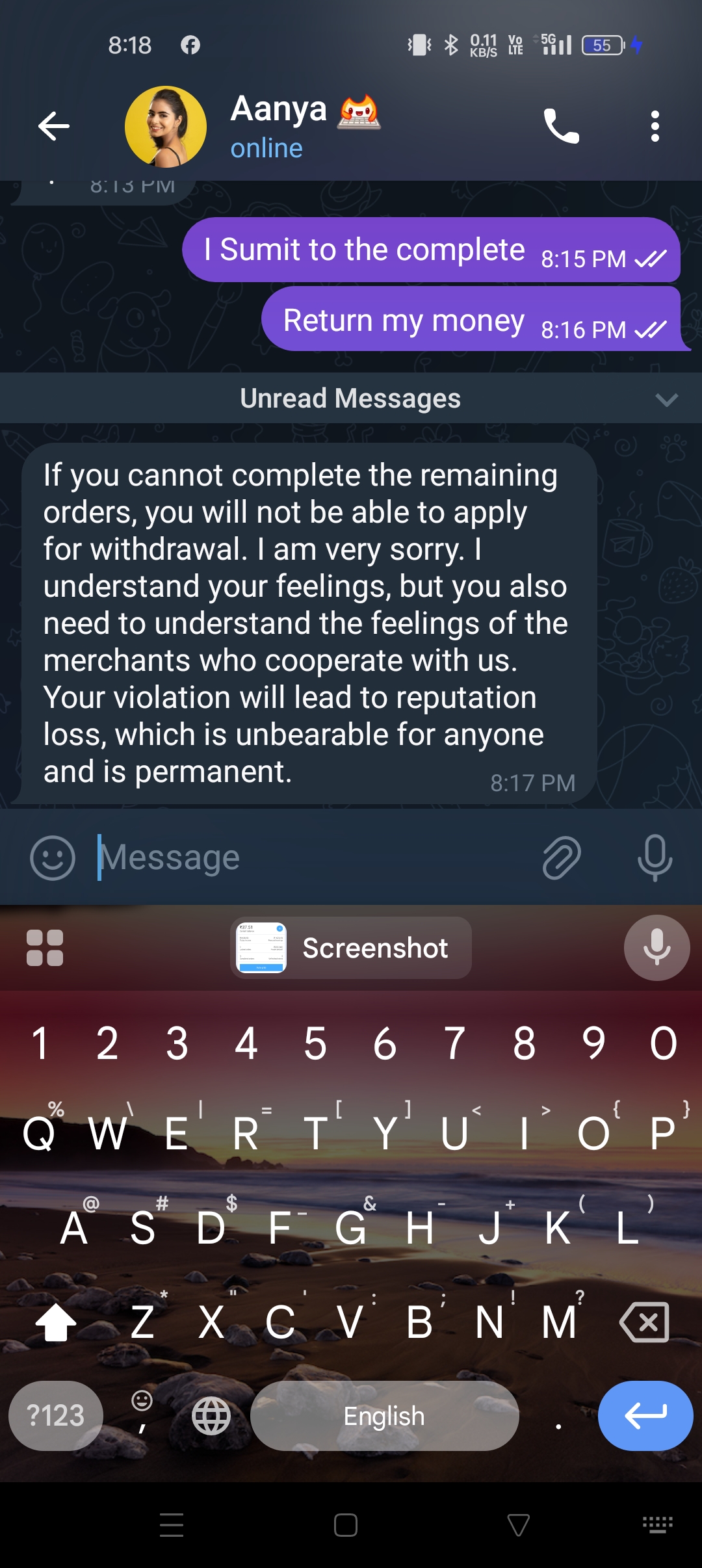Tap the blue enter key

click(645, 1416)
